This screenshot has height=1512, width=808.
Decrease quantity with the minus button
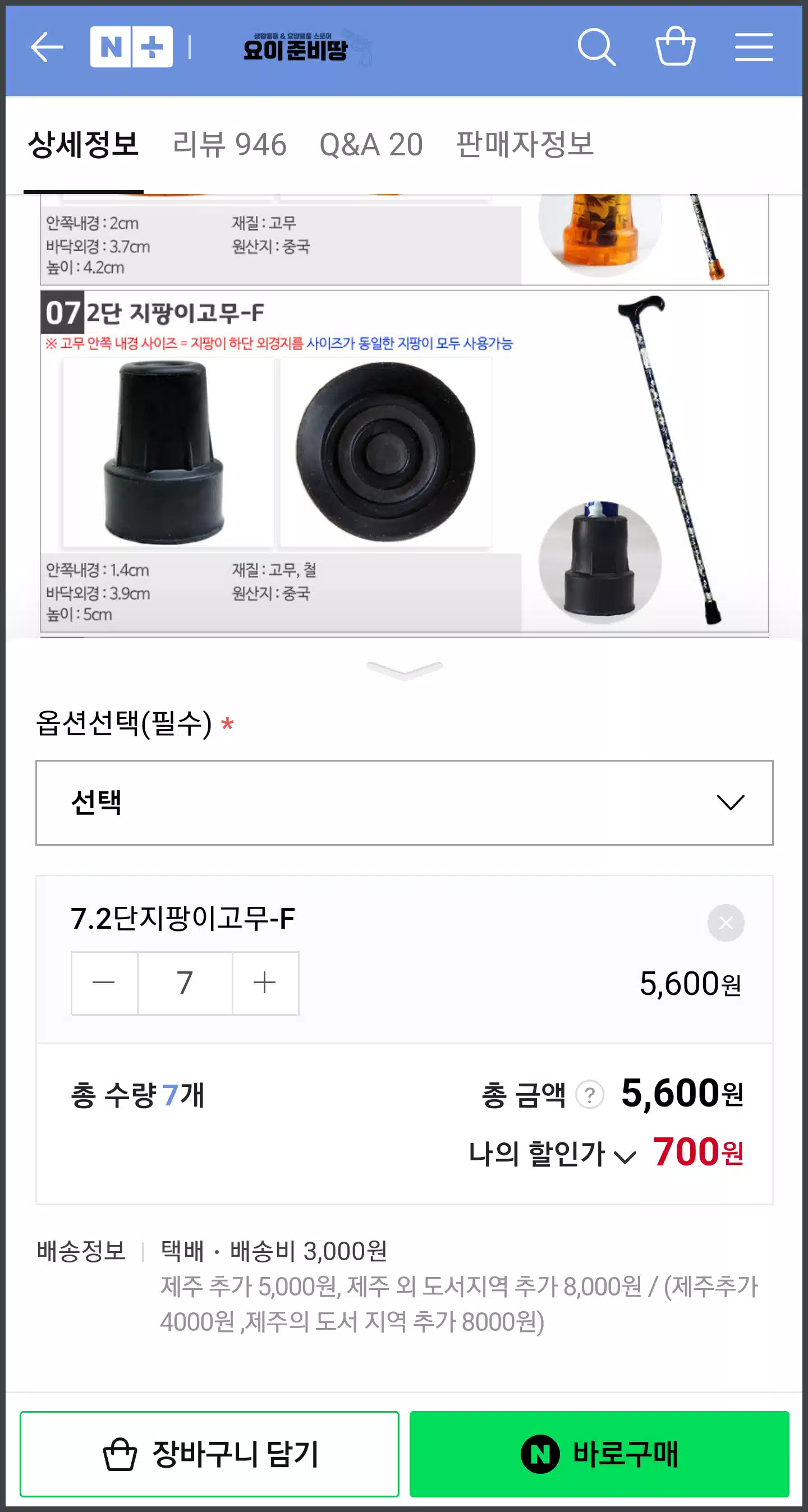point(104,983)
